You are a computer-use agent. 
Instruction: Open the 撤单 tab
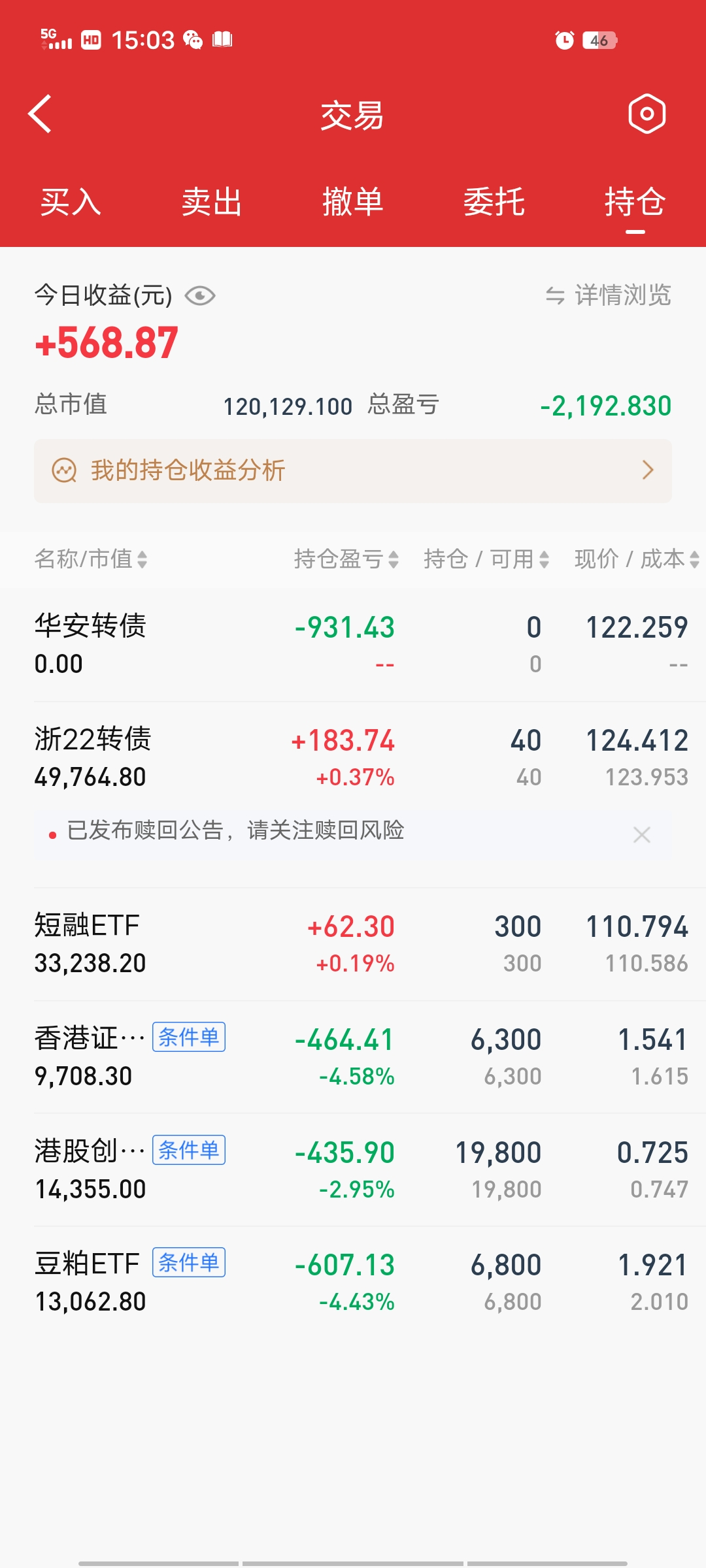(x=353, y=202)
